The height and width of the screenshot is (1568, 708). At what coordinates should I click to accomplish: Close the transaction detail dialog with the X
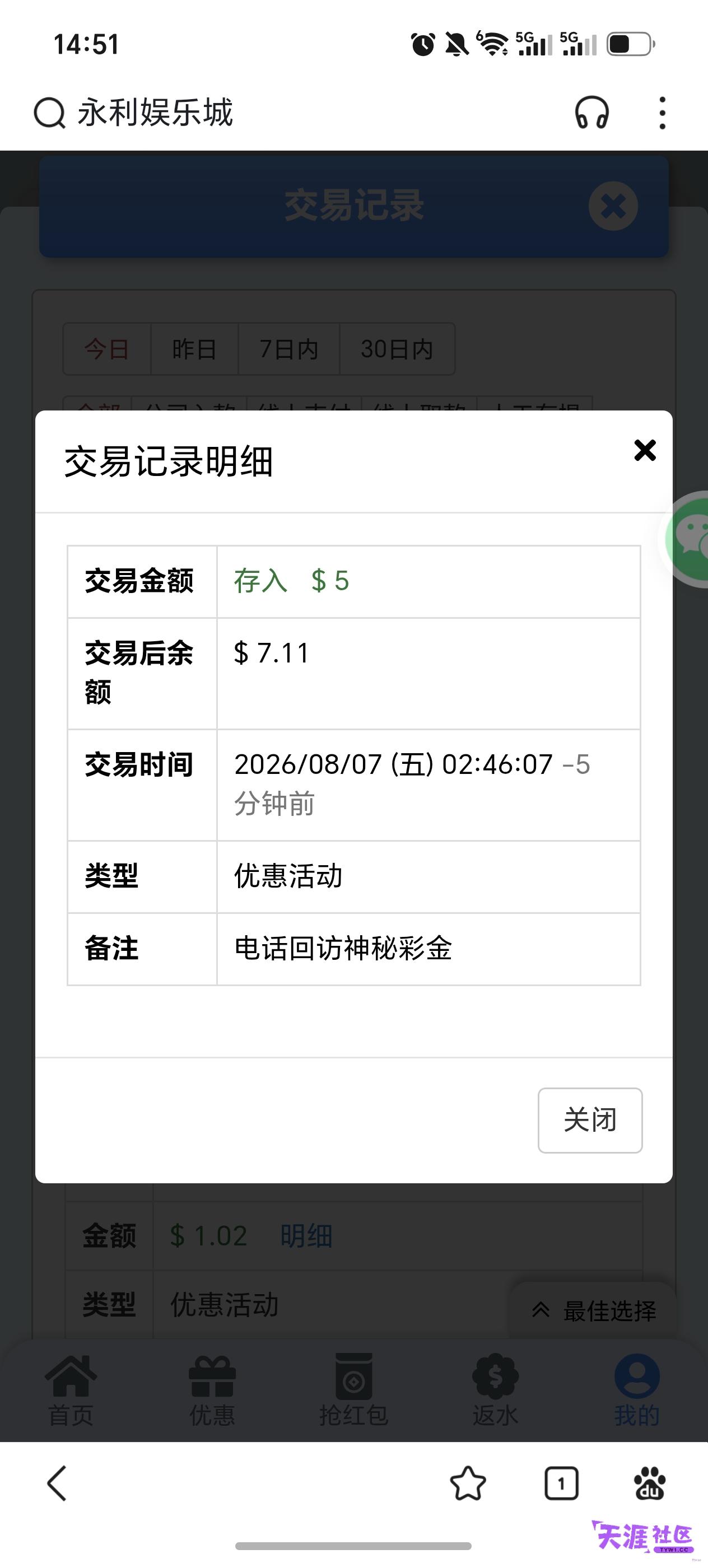(645, 450)
